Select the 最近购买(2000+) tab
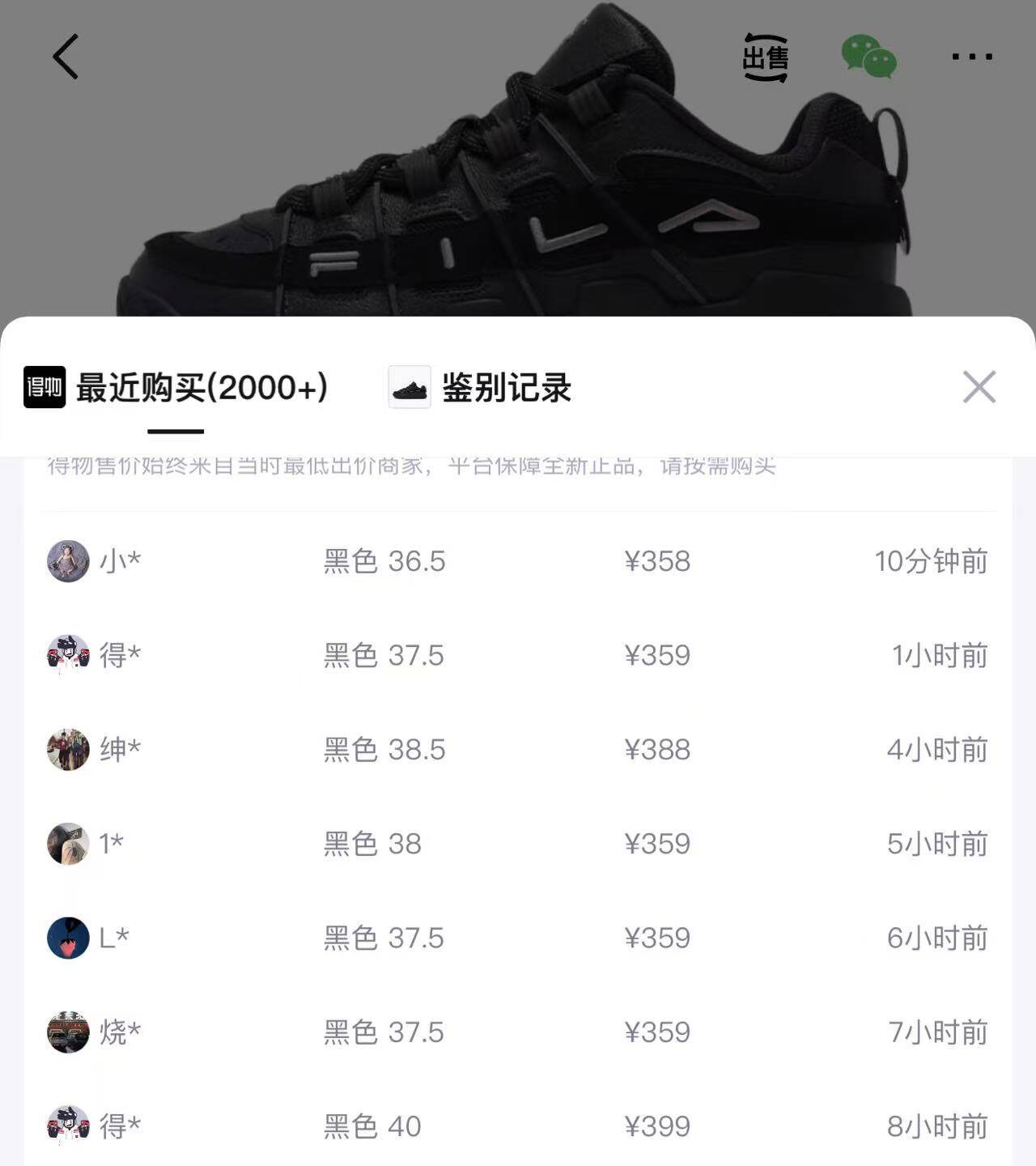1036x1166 pixels. pyautogui.click(x=201, y=386)
